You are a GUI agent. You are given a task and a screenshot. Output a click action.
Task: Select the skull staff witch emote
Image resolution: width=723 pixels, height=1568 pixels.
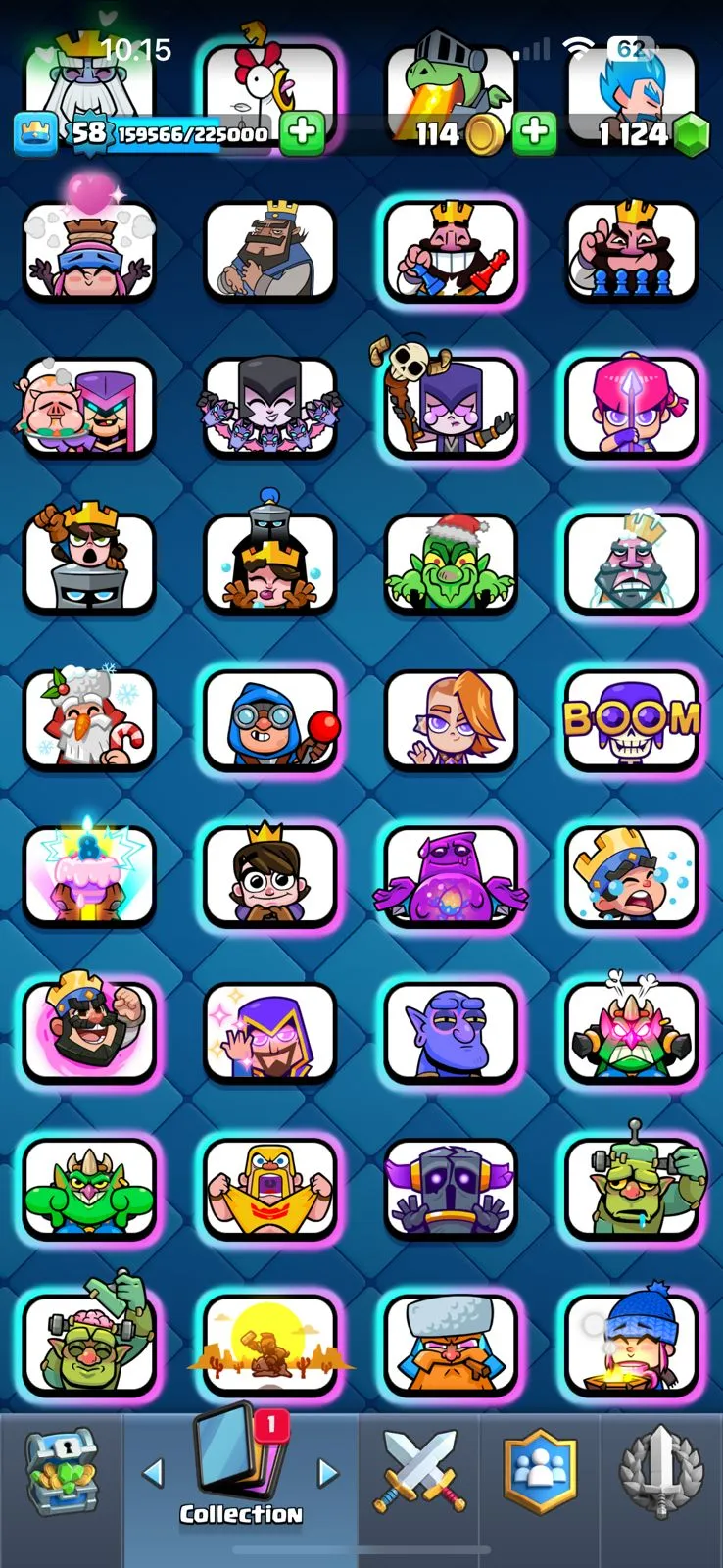[451, 408]
